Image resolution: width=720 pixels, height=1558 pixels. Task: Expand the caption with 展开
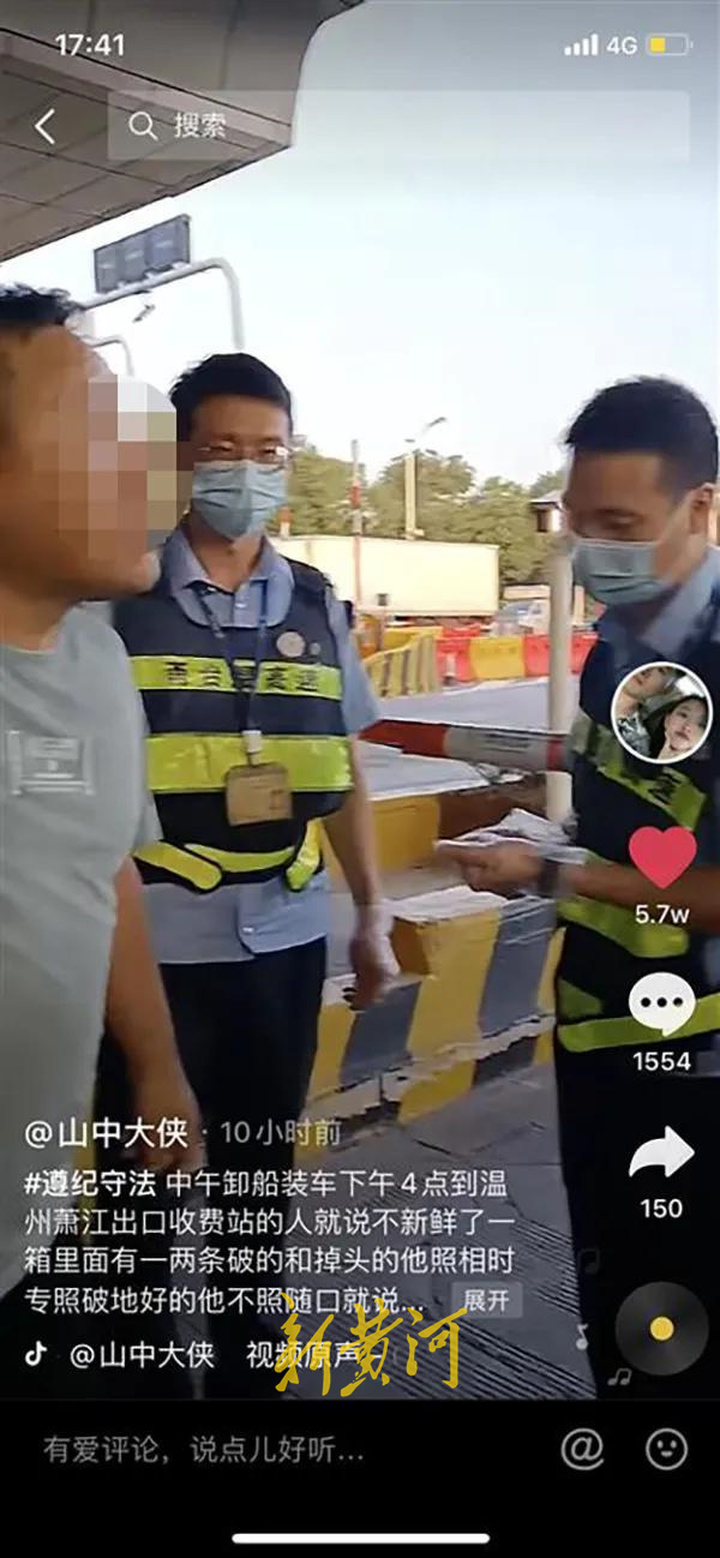tap(487, 1300)
